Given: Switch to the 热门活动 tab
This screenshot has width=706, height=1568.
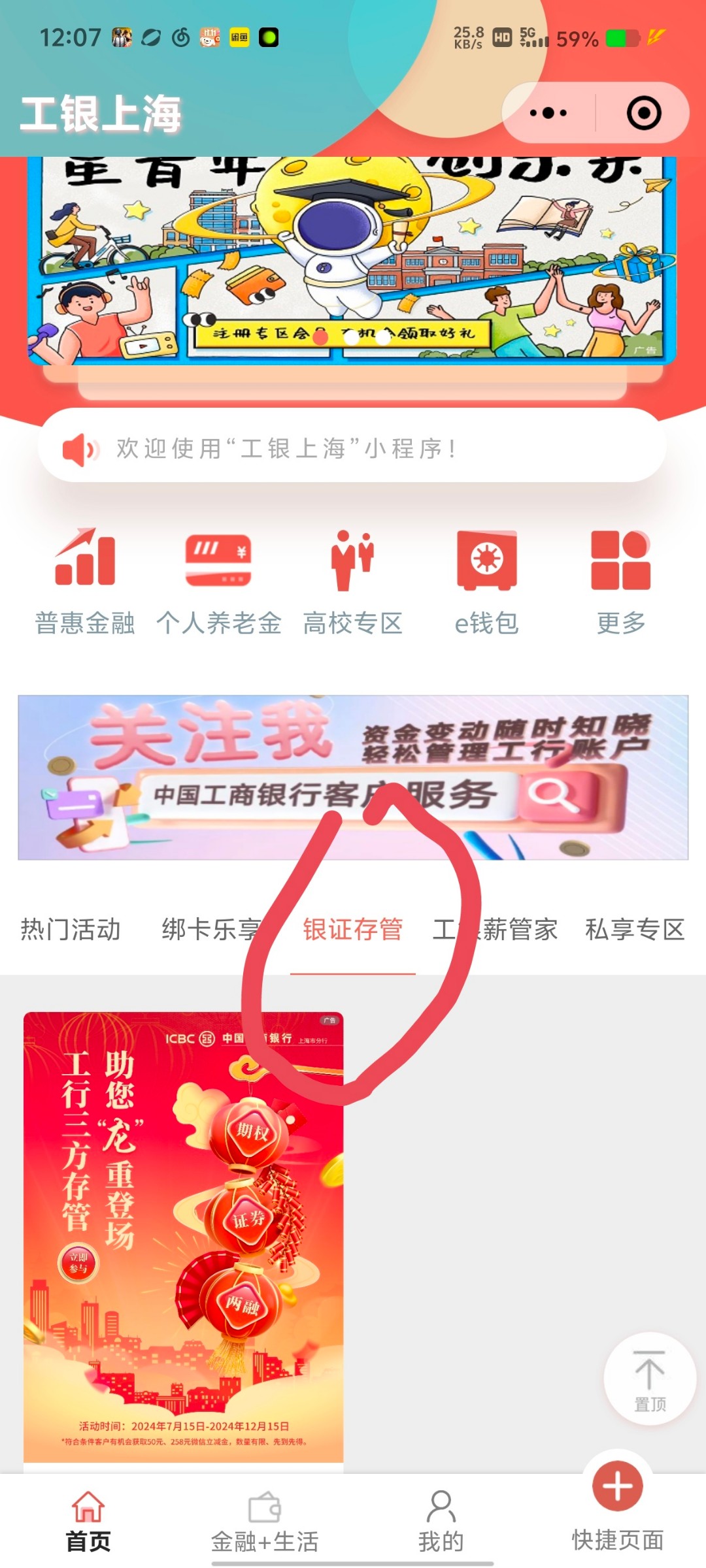Looking at the screenshot, I should pyautogui.click(x=71, y=929).
